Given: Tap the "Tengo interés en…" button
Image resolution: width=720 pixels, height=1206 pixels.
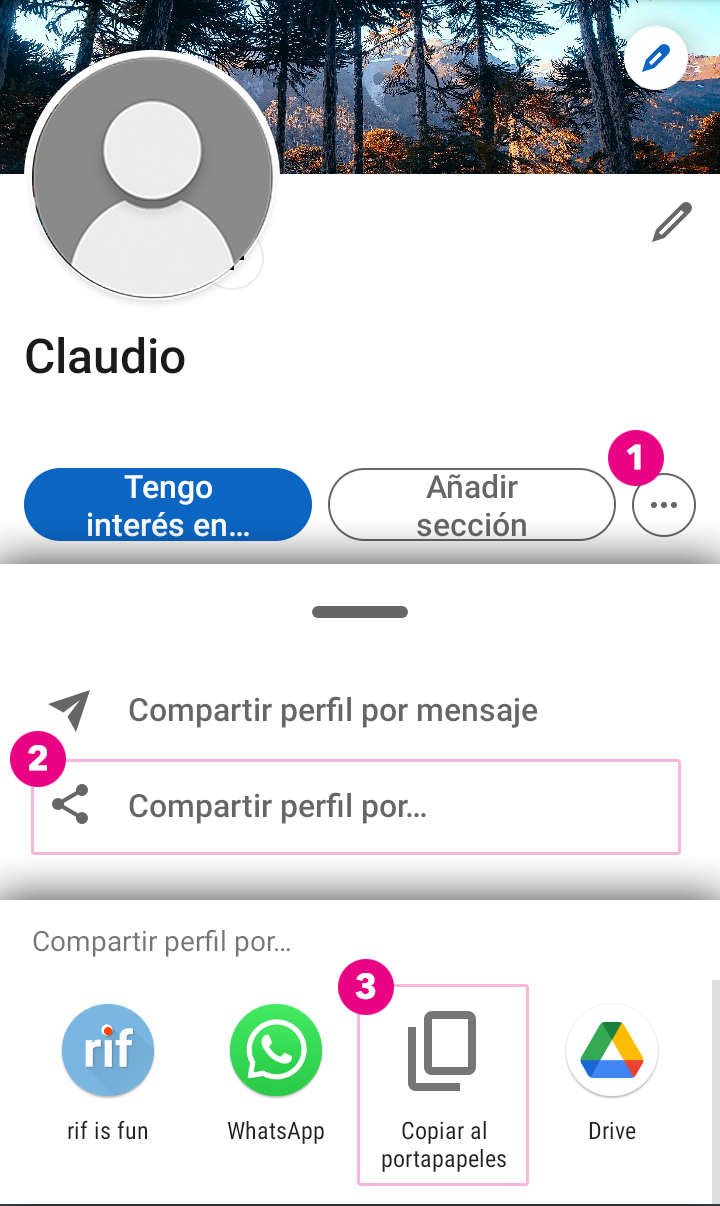Looking at the screenshot, I should (x=168, y=505).
